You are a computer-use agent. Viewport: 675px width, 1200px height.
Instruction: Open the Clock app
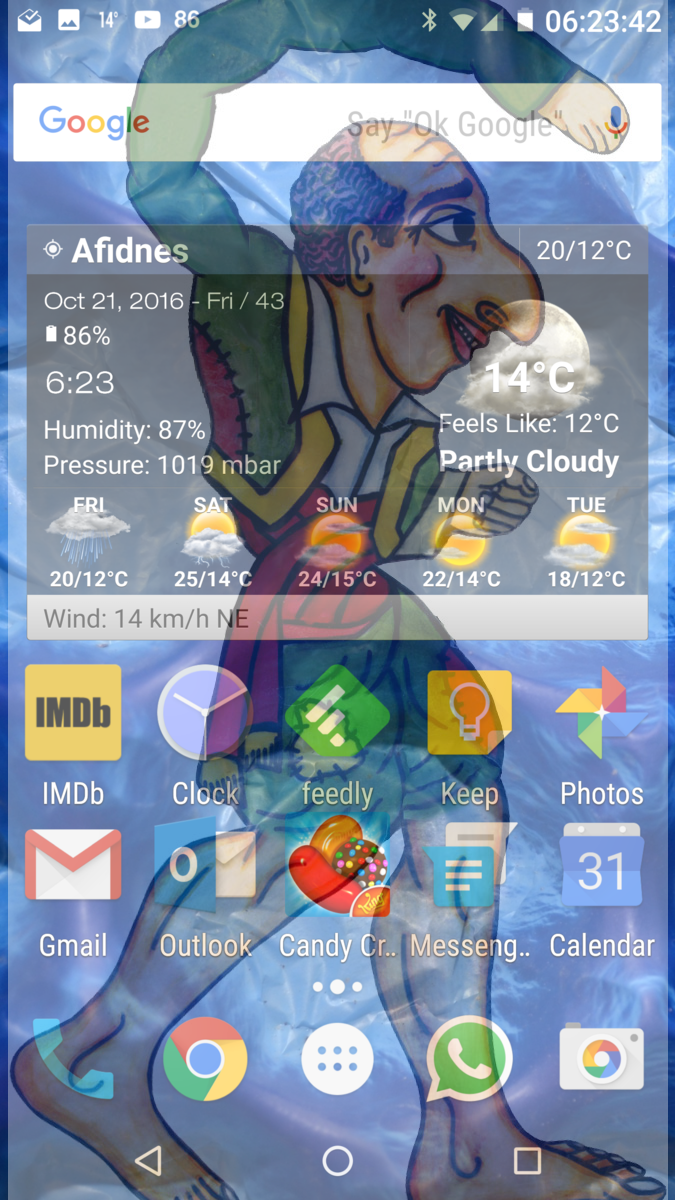coord(205,713)
